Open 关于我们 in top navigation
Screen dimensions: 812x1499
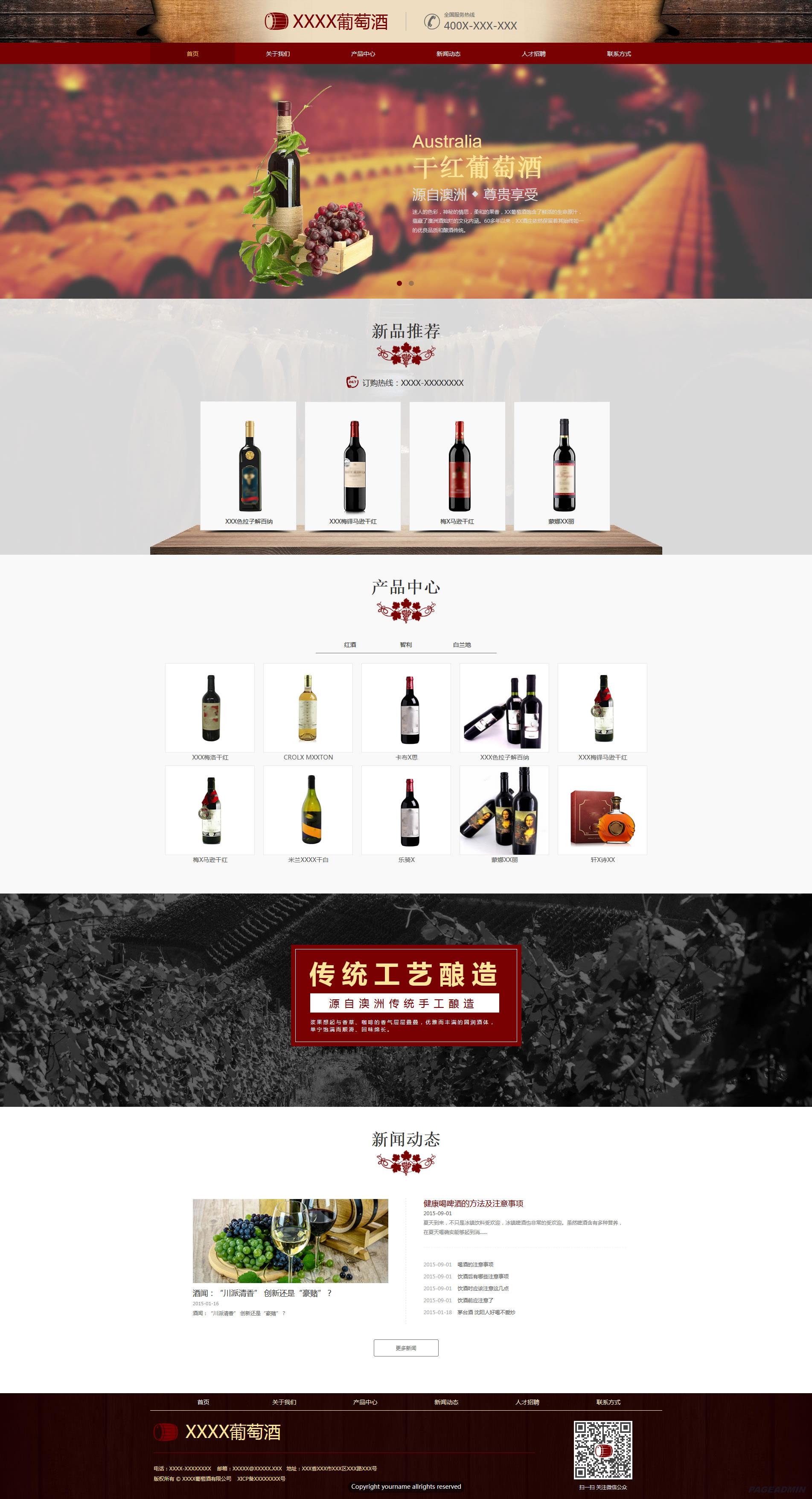[x=278, y=53]
